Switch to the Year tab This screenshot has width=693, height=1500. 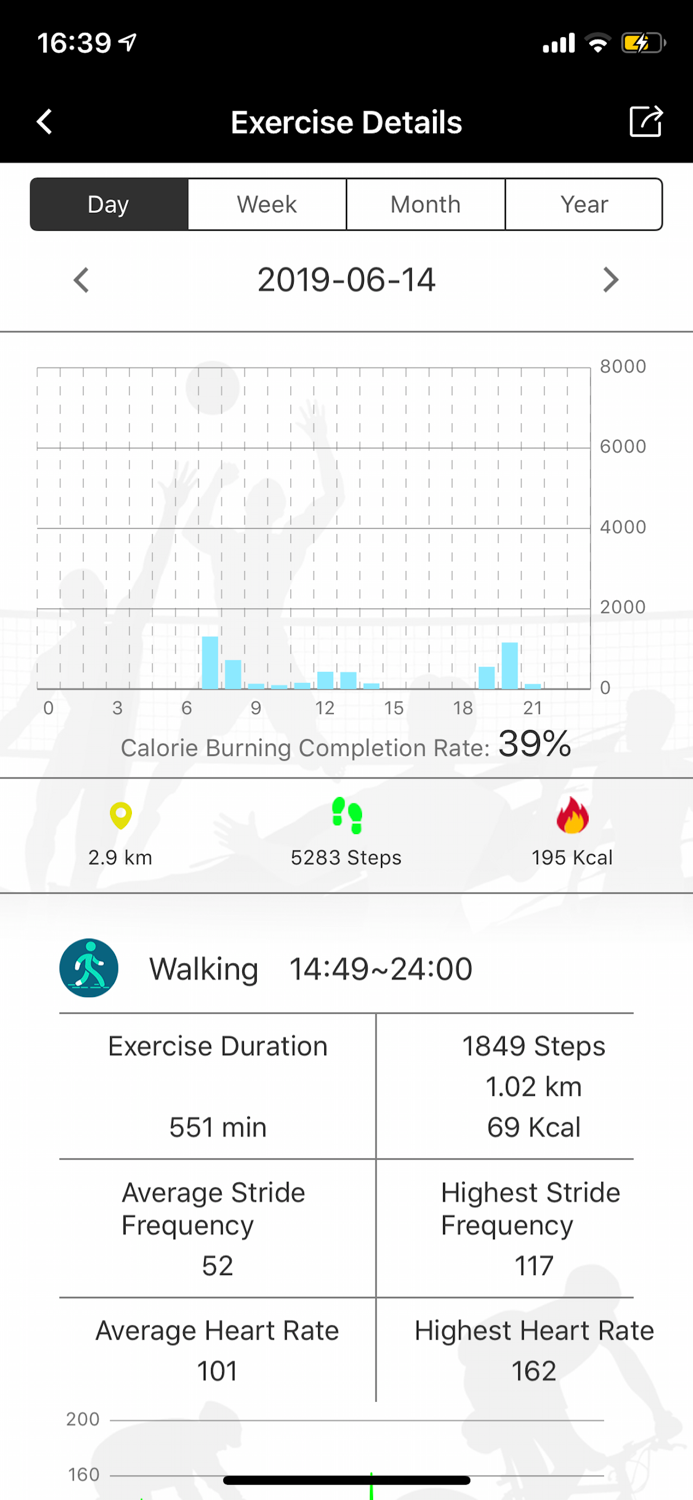[x=584, y=204]
